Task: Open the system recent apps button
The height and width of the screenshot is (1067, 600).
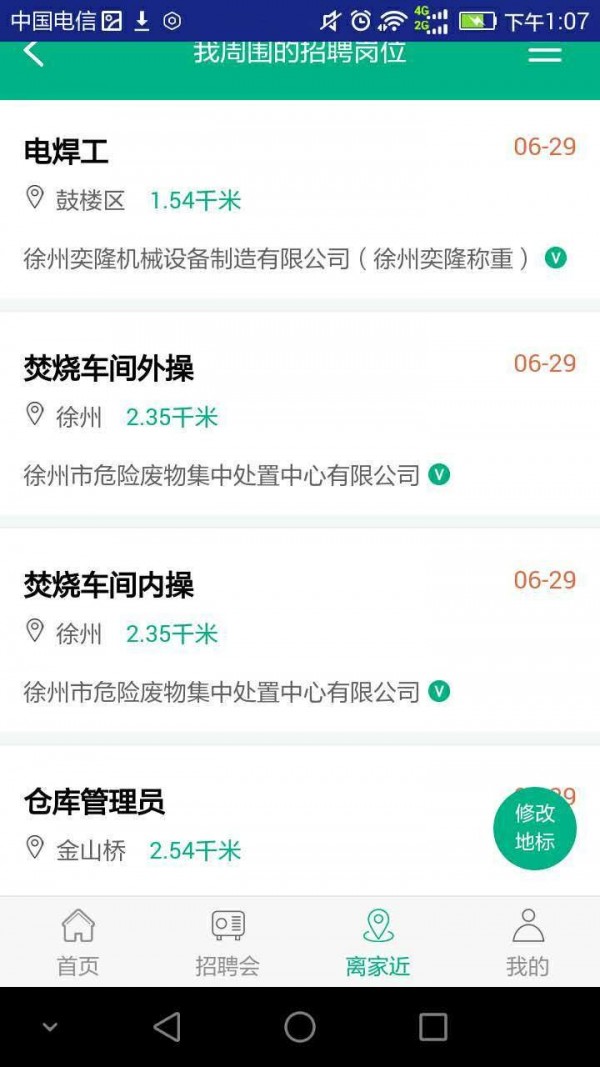Action: point(433,1027)
